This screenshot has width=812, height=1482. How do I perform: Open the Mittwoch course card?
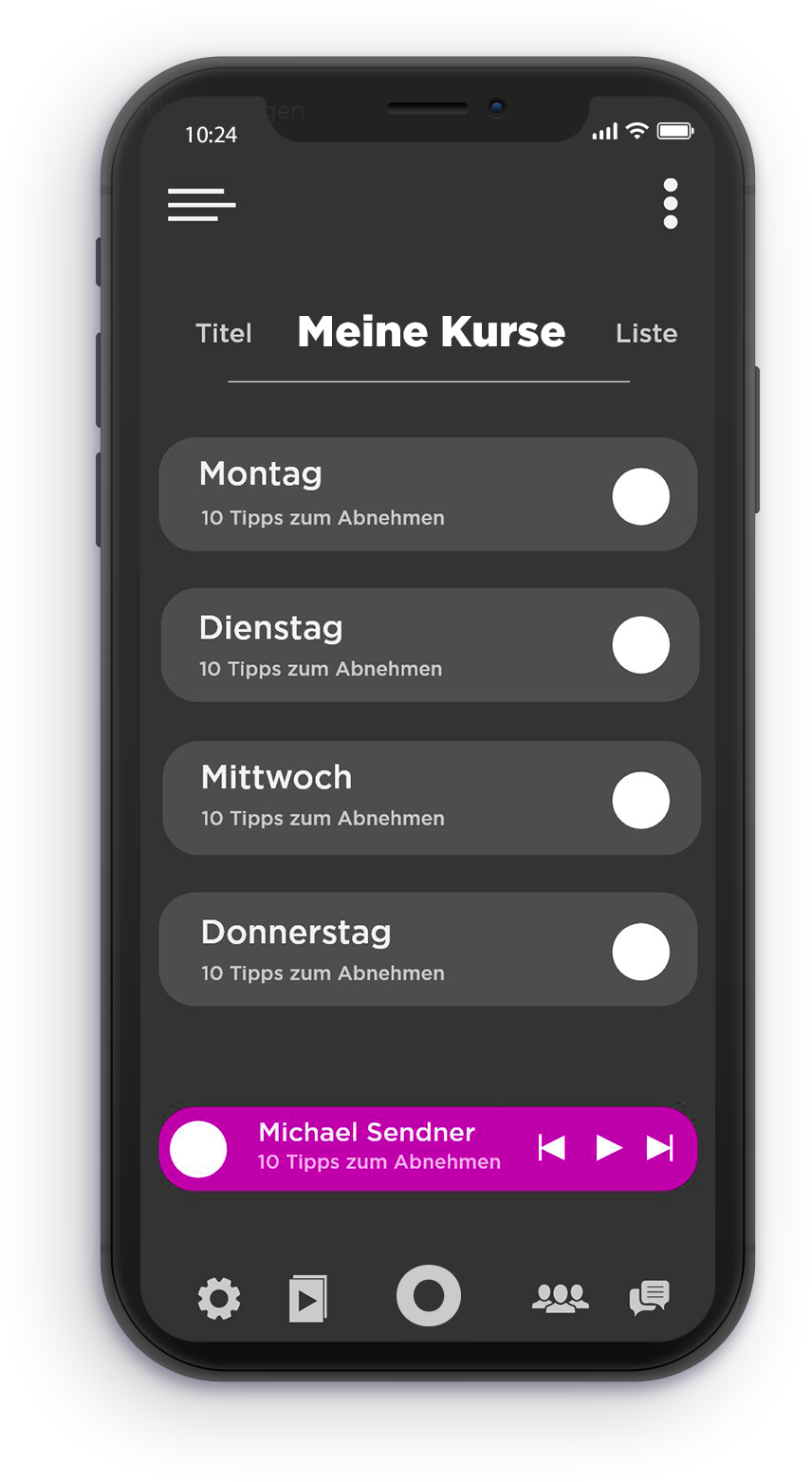tap(379, 797)
